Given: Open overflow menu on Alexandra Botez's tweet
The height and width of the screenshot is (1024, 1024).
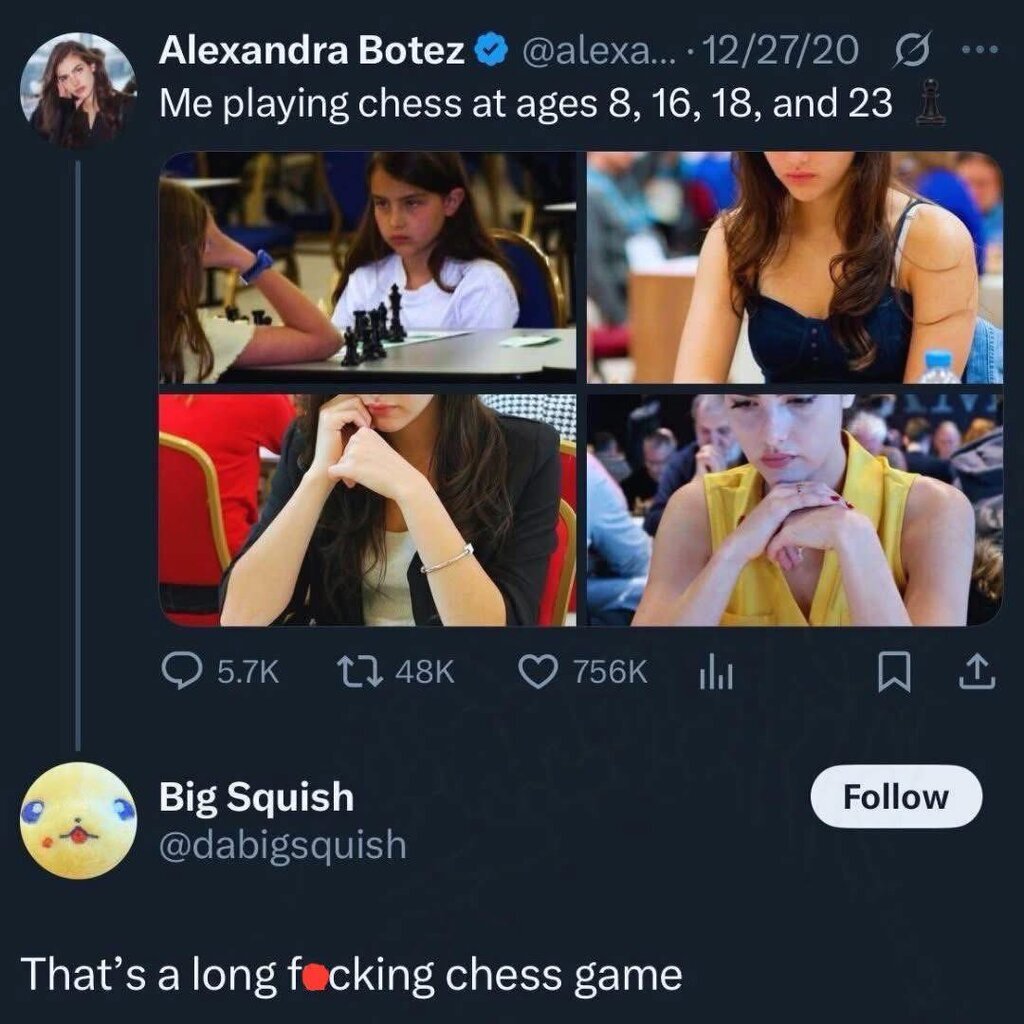Looking at the screenshot, I should click(985, 51).
